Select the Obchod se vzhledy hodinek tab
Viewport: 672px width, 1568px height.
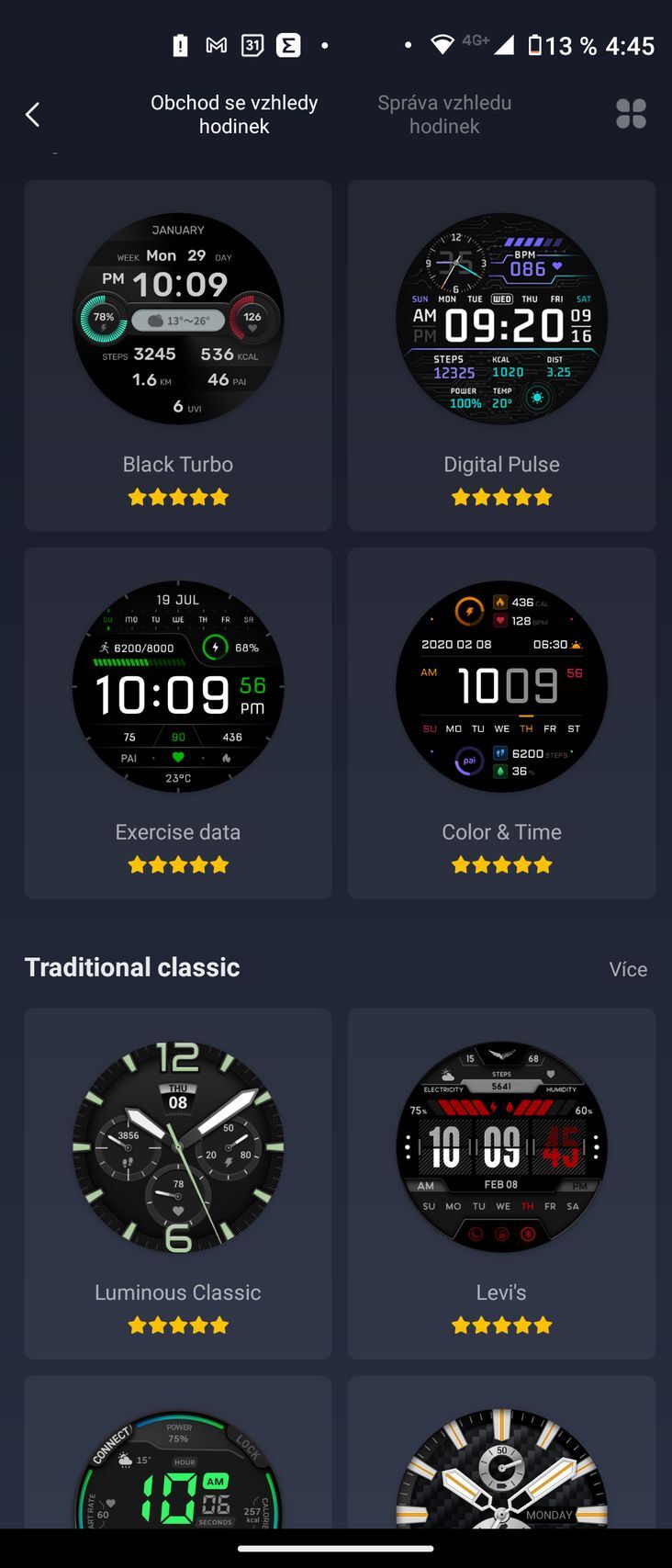234,114
